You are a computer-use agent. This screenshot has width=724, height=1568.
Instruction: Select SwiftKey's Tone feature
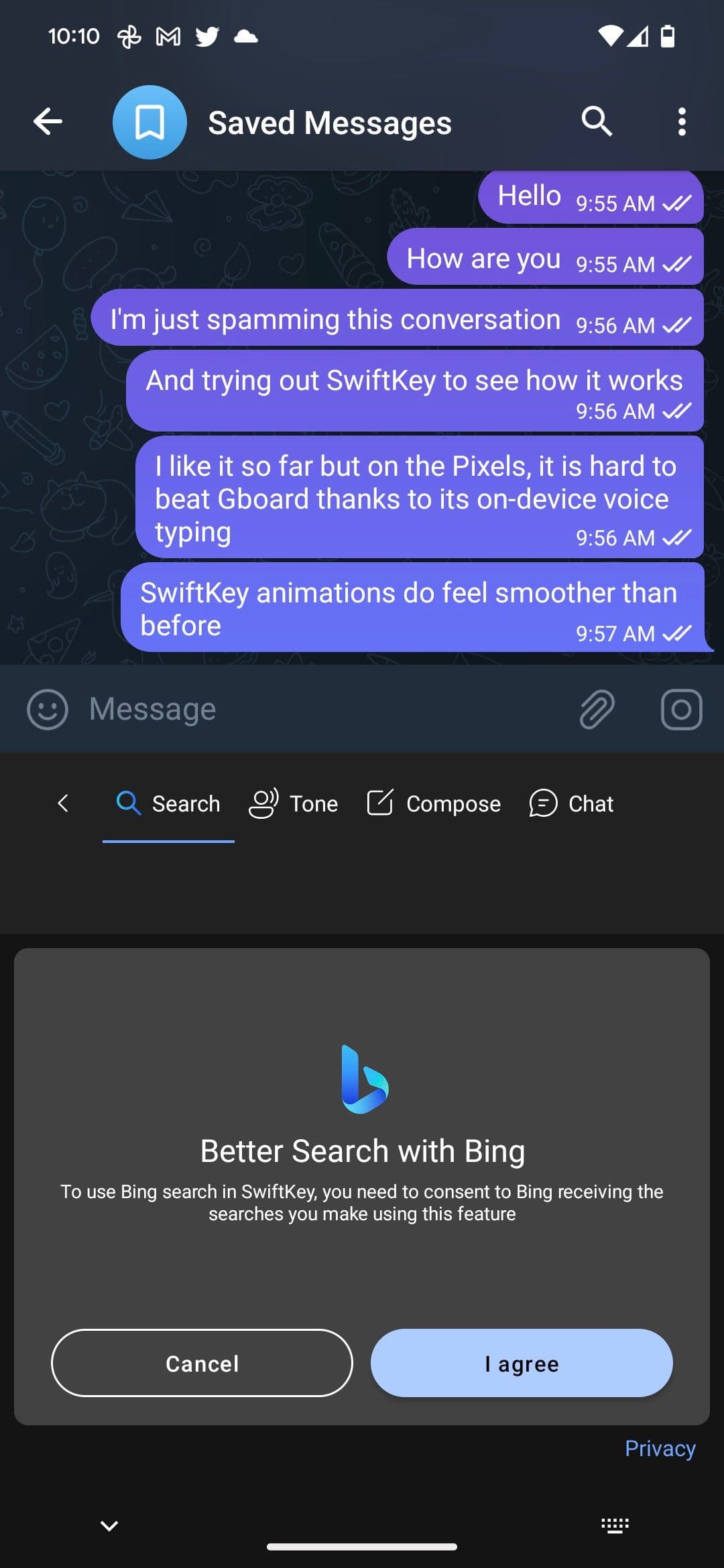[x=292, y=803]
